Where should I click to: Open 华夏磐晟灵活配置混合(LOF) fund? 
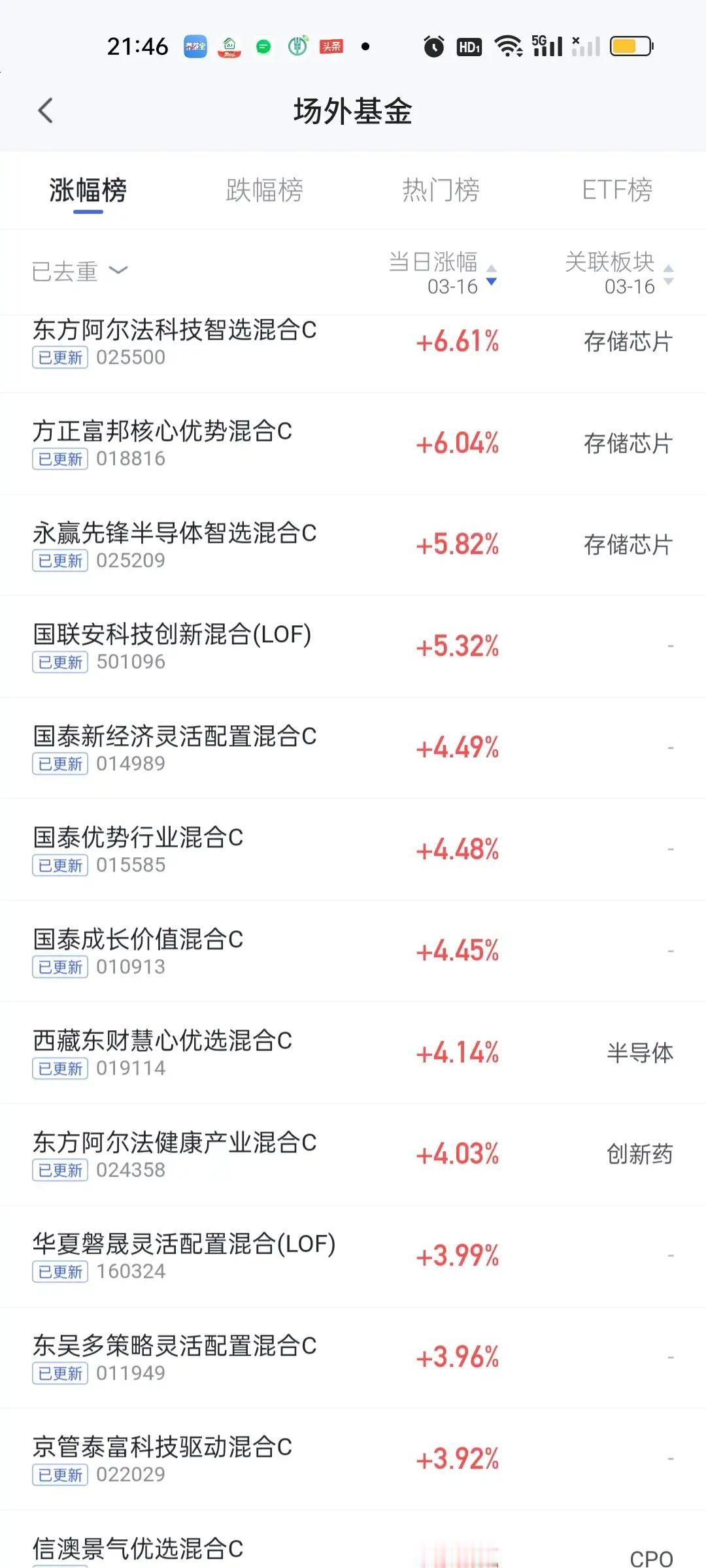[x=184, y=1245]
